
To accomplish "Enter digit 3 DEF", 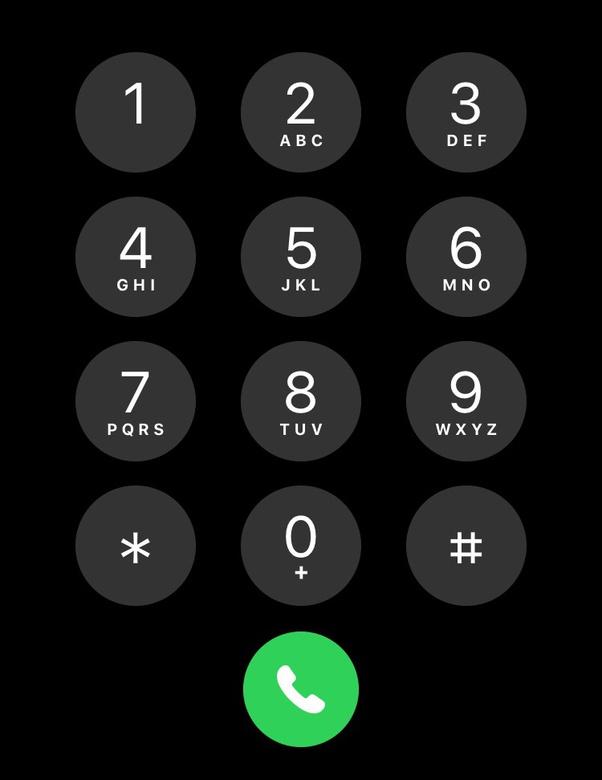I will click(x=466, y=113).
